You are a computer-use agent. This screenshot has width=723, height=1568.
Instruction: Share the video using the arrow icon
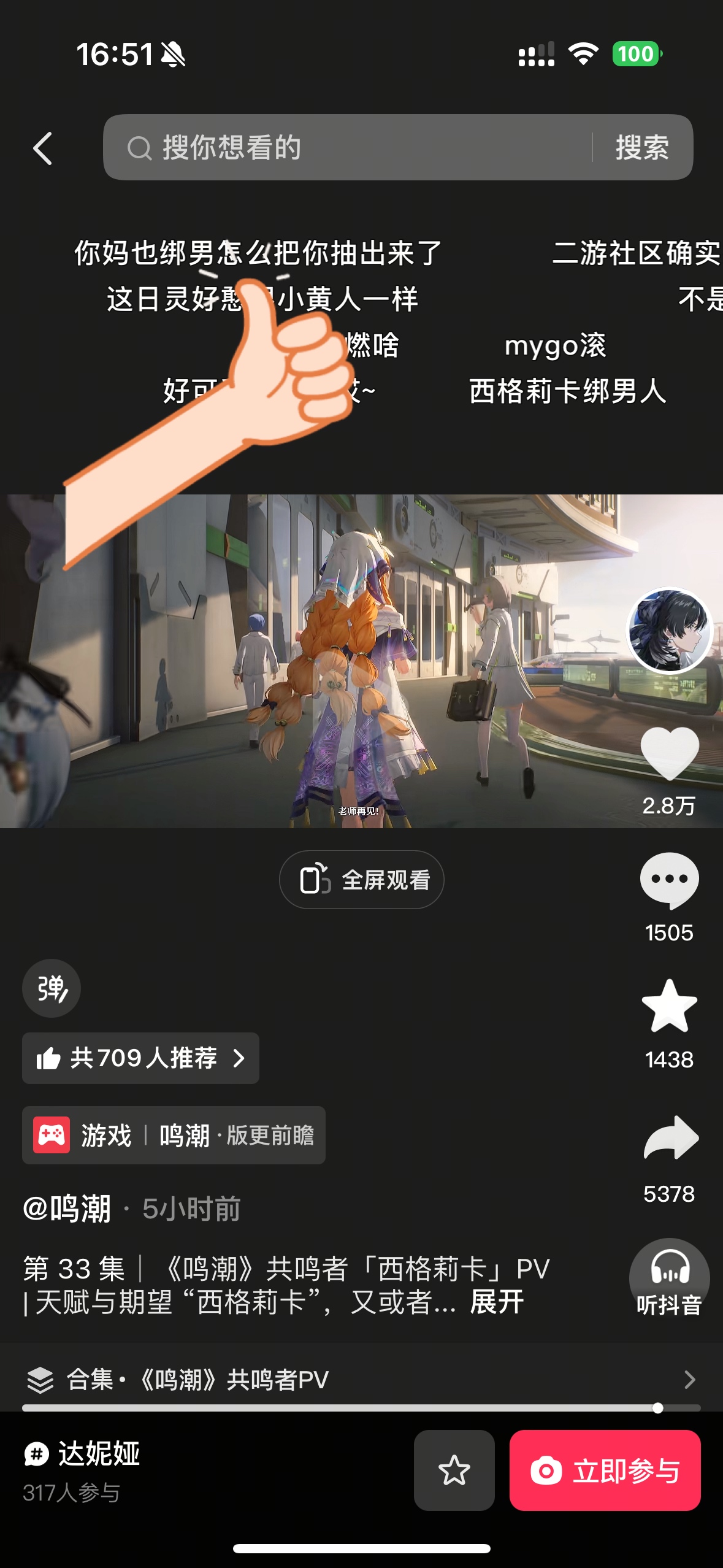coord(670,1138)
